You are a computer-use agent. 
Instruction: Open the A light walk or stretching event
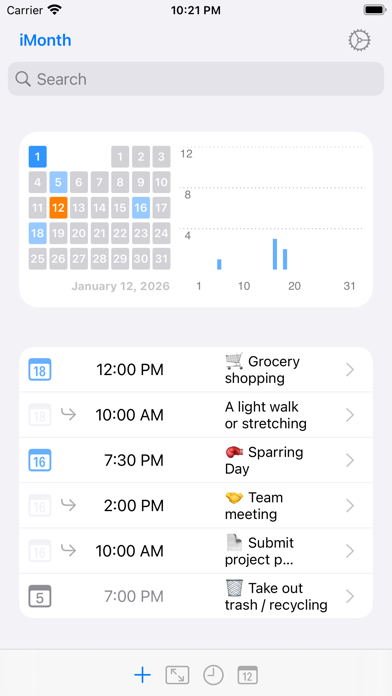click(x=196, y=415)
